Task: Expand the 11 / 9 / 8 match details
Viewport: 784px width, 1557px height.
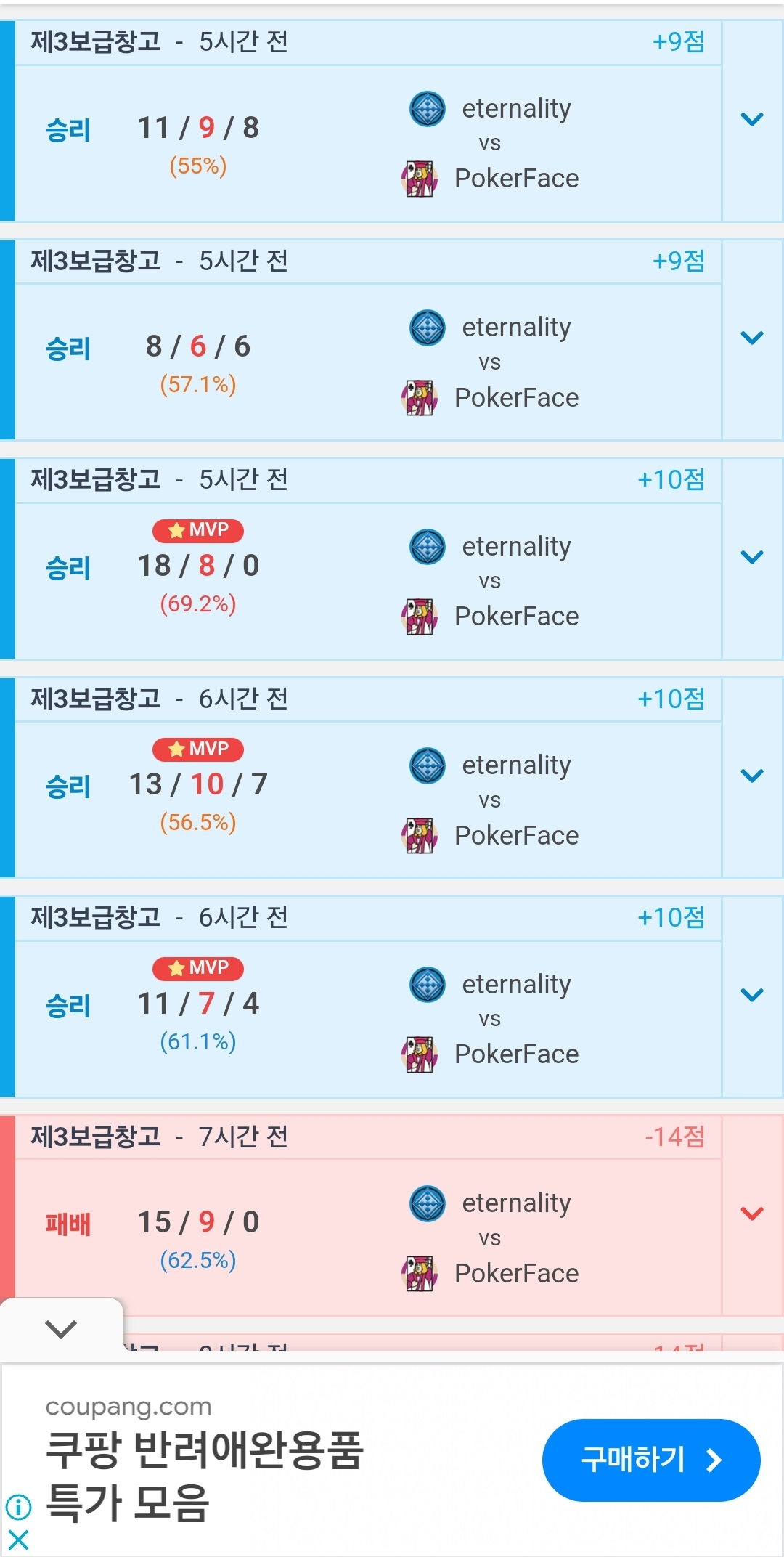Action: coord(752,119)
